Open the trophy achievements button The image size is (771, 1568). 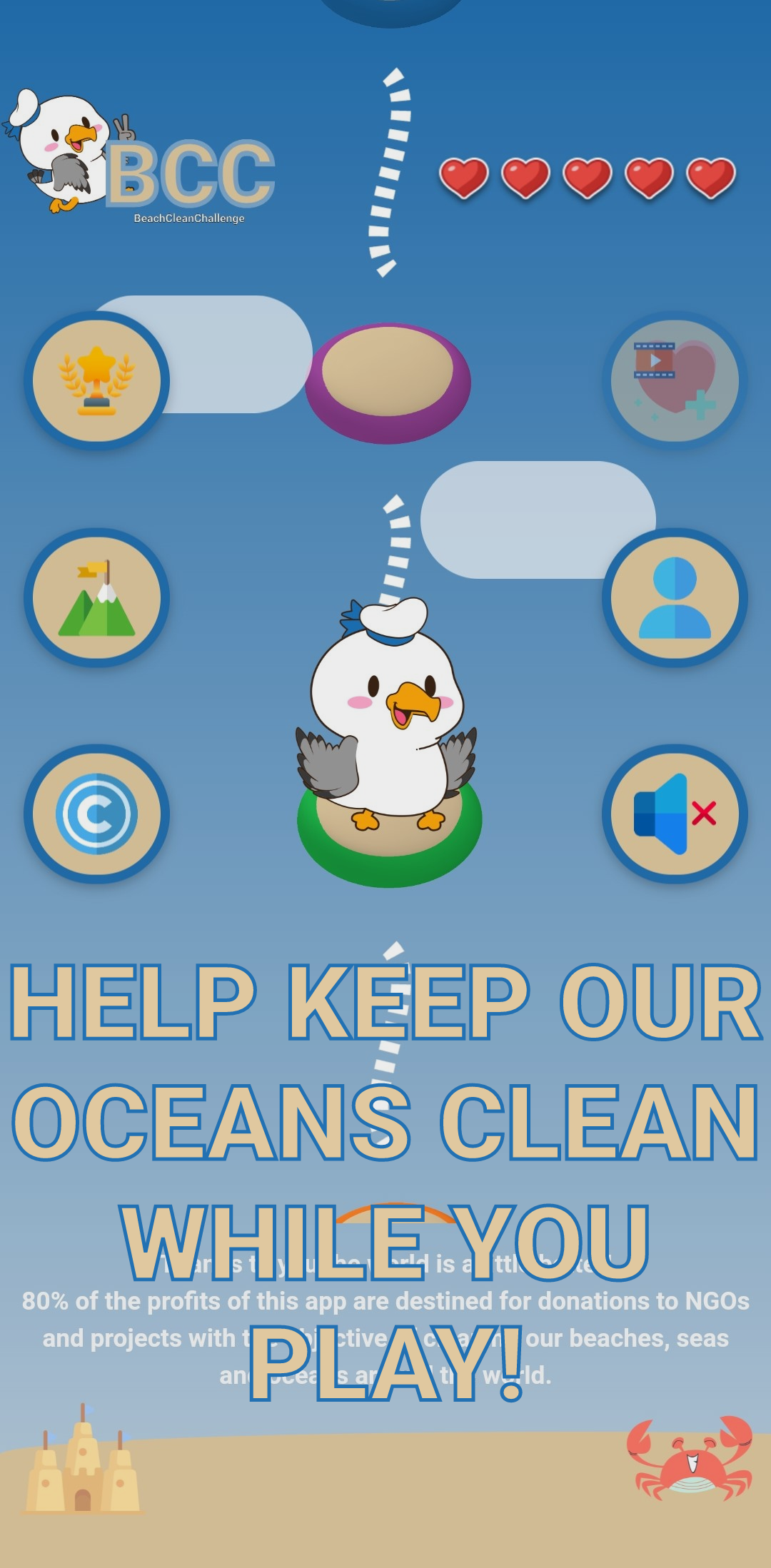pyautogui.click(x=97, y=381)
